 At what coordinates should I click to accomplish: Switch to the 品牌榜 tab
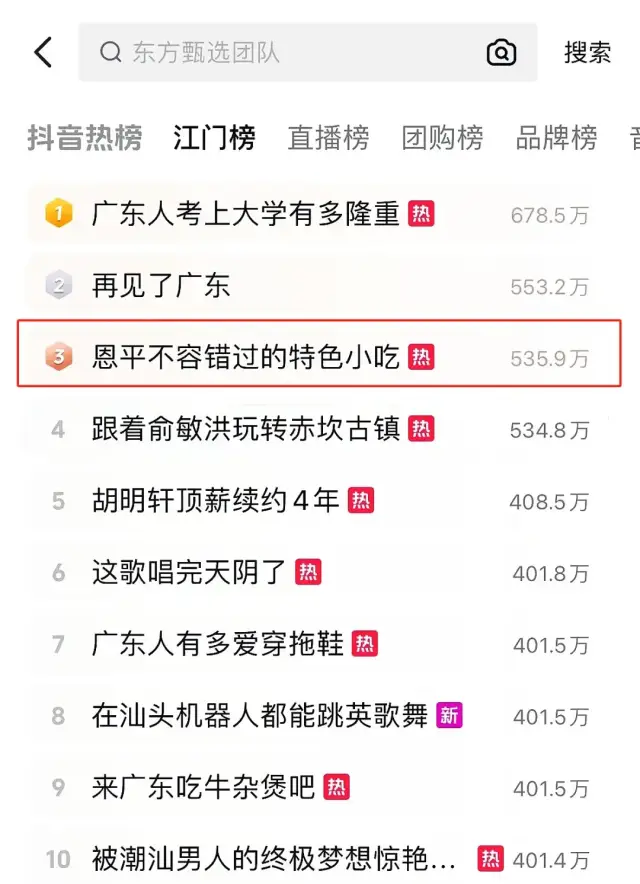coord(556,137)
